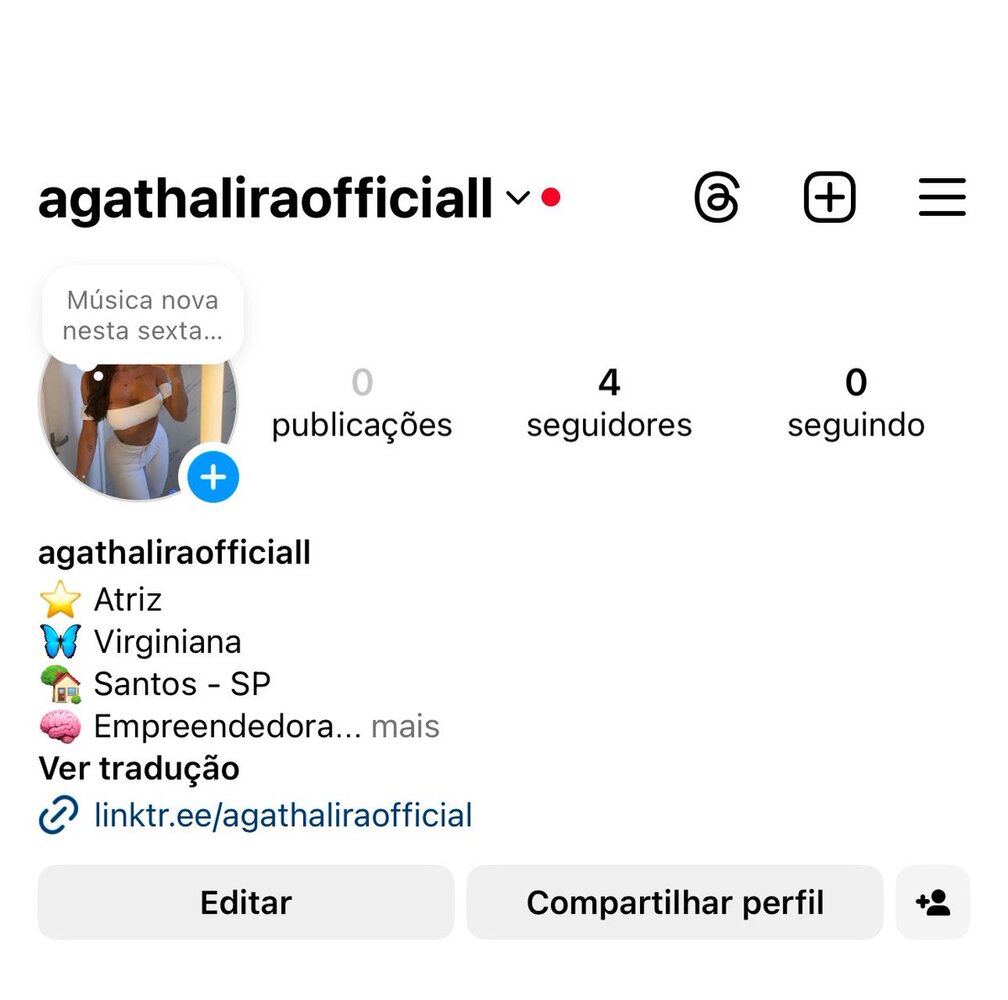Tap 'Compartilhar perfil'
The image size is (1008, 1000).
(675, 903)
